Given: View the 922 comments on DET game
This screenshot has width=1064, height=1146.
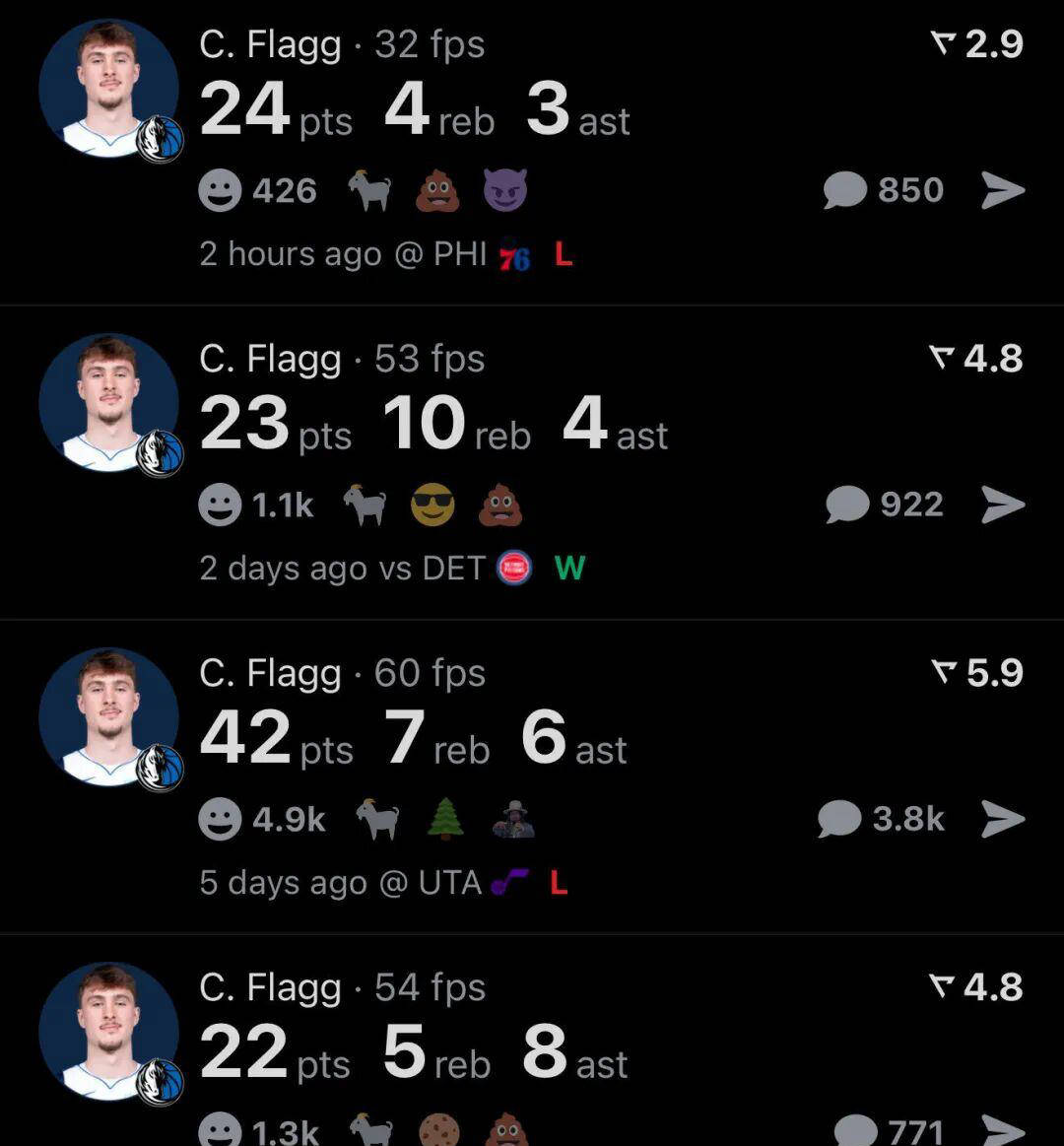Looking at the screenshot, I should click(x=884, y=506).
